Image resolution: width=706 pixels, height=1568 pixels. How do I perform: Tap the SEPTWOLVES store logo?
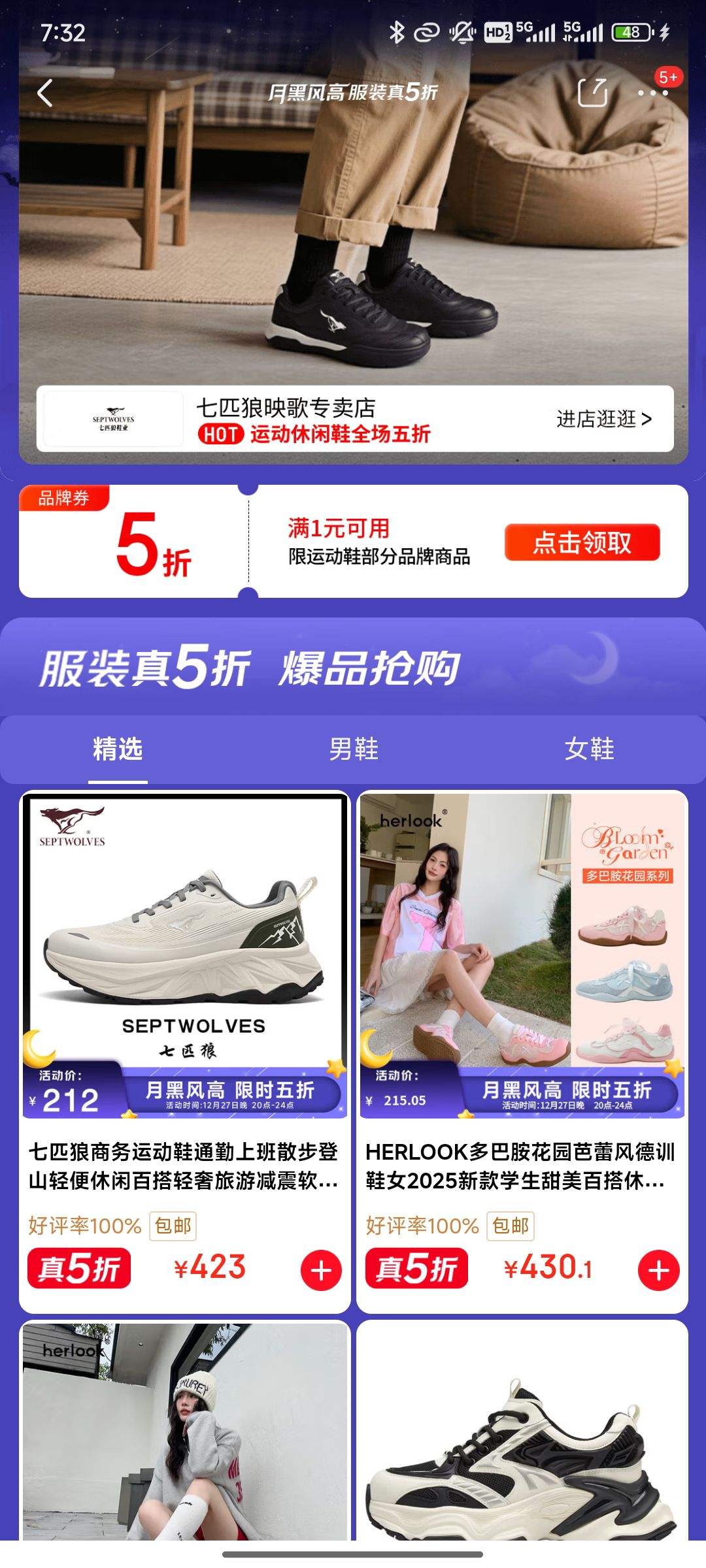tap(112, 418)
